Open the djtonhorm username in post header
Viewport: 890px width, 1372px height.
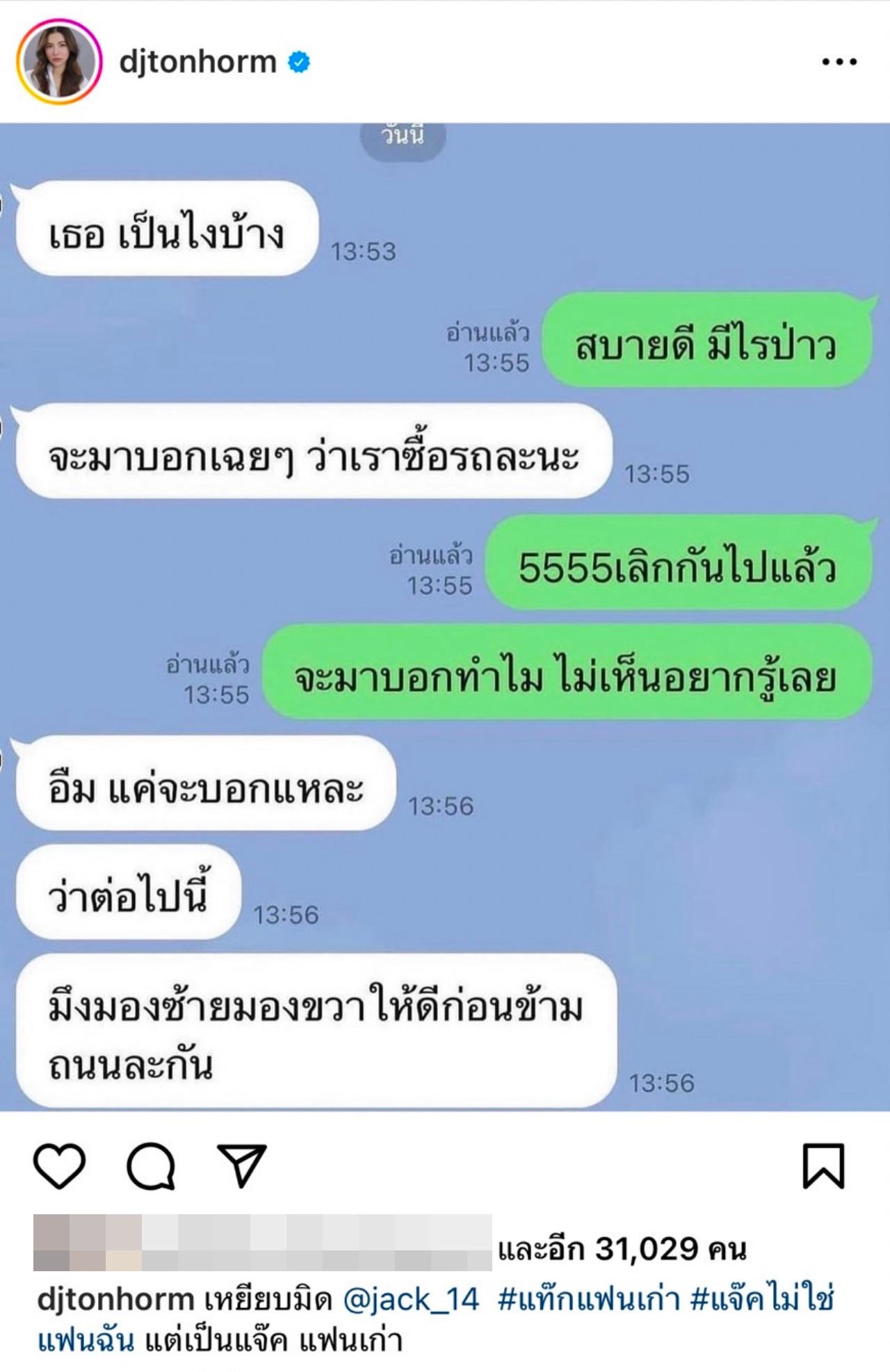pyautogui.click(x=198, y=63)
